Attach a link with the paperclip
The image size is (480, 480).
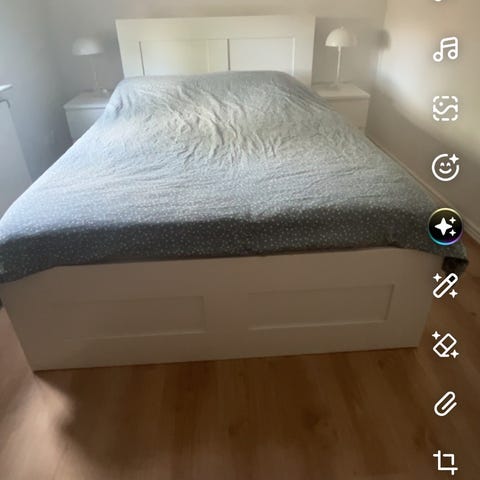tap(445, 404)
